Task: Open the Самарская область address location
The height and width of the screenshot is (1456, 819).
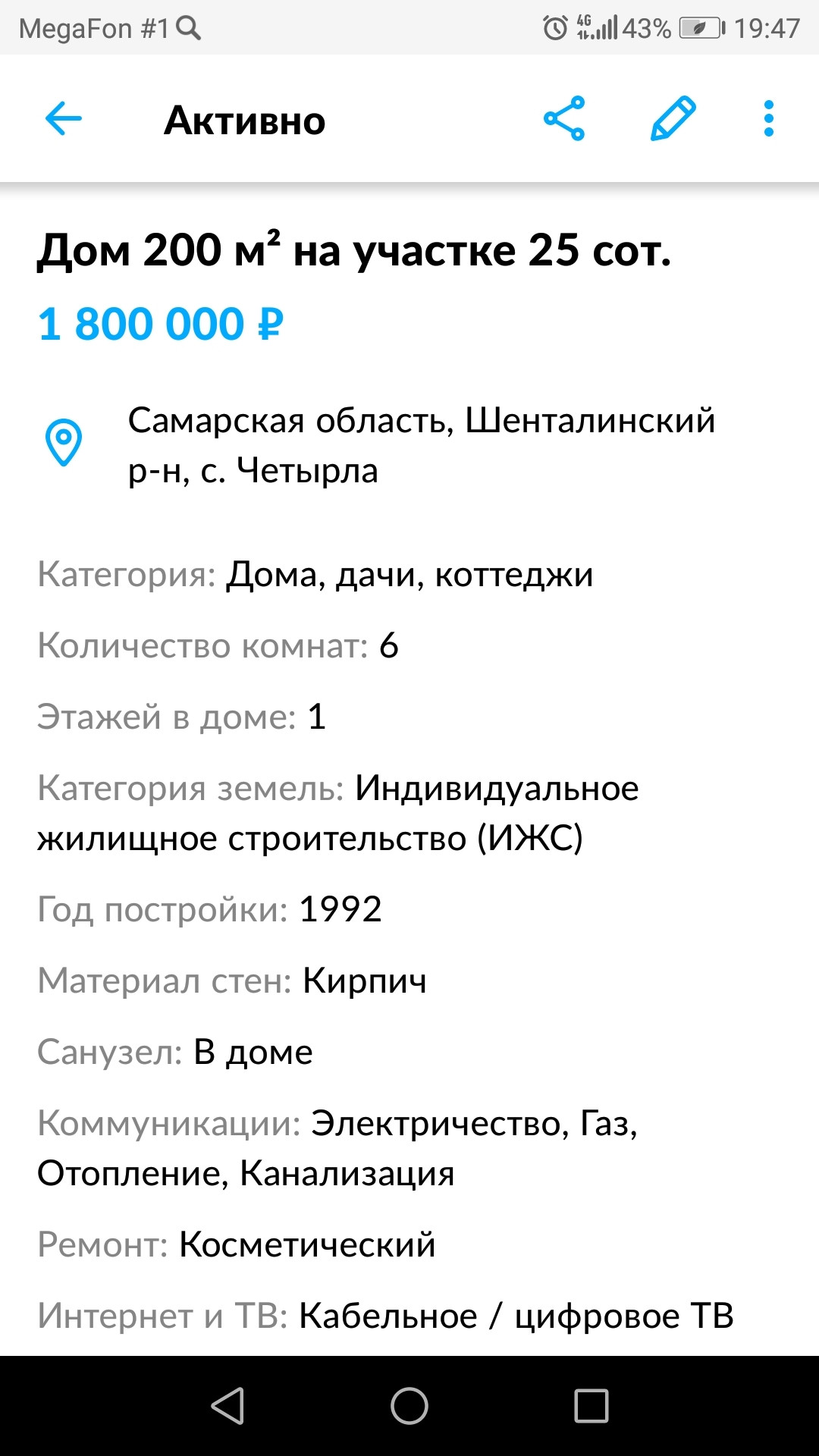Action: click(421, 445)
